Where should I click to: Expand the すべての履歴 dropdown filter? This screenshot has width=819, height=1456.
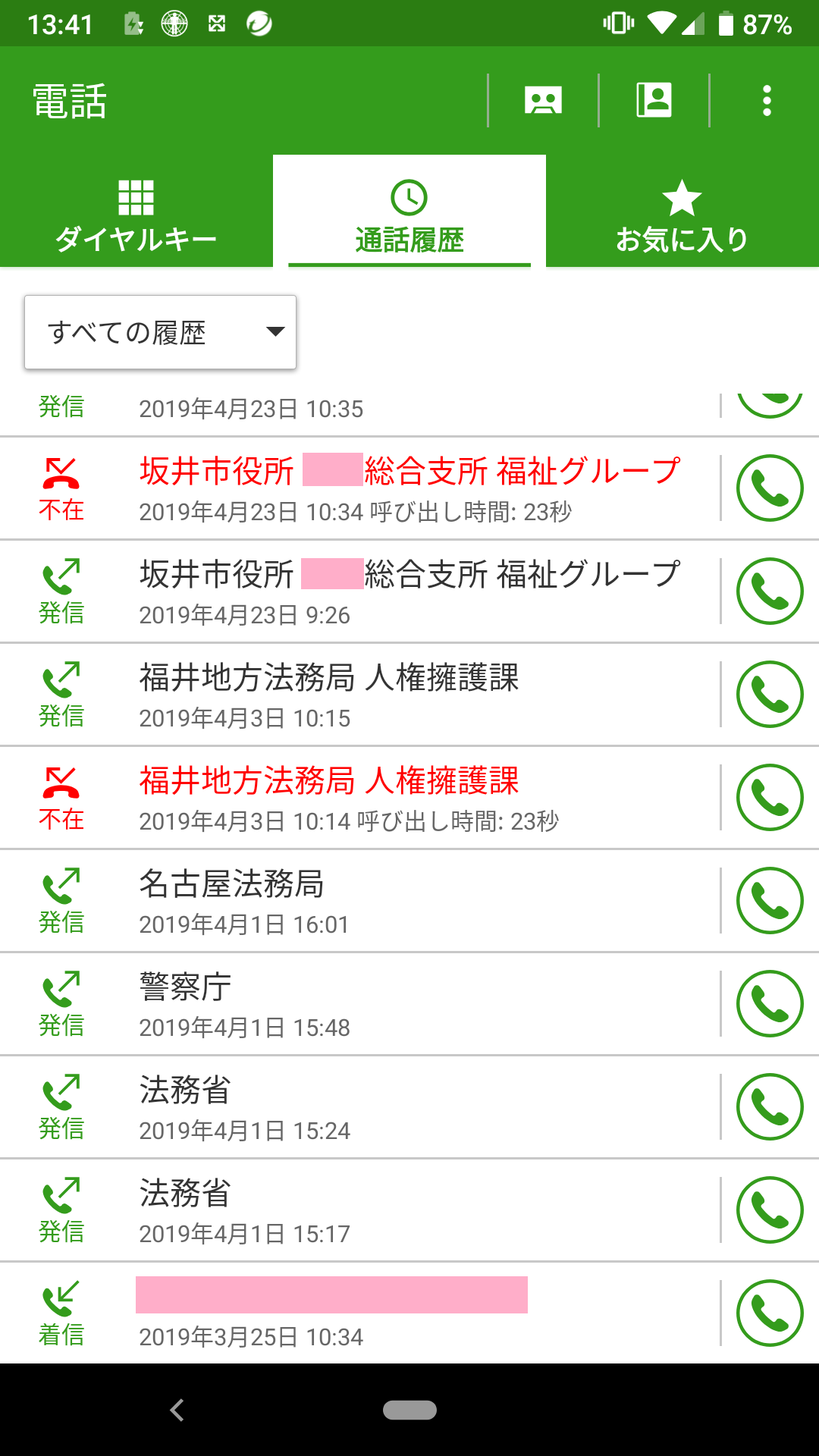tap(160, 332)
